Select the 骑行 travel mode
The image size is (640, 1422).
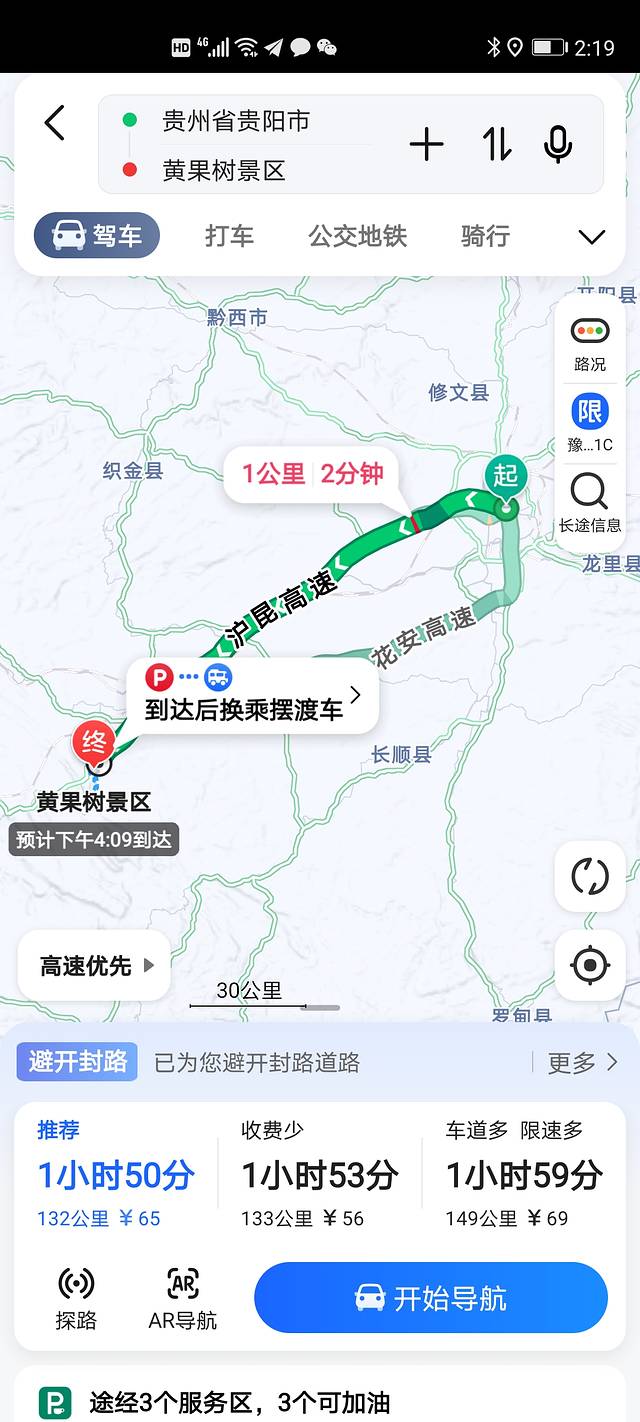485,236
